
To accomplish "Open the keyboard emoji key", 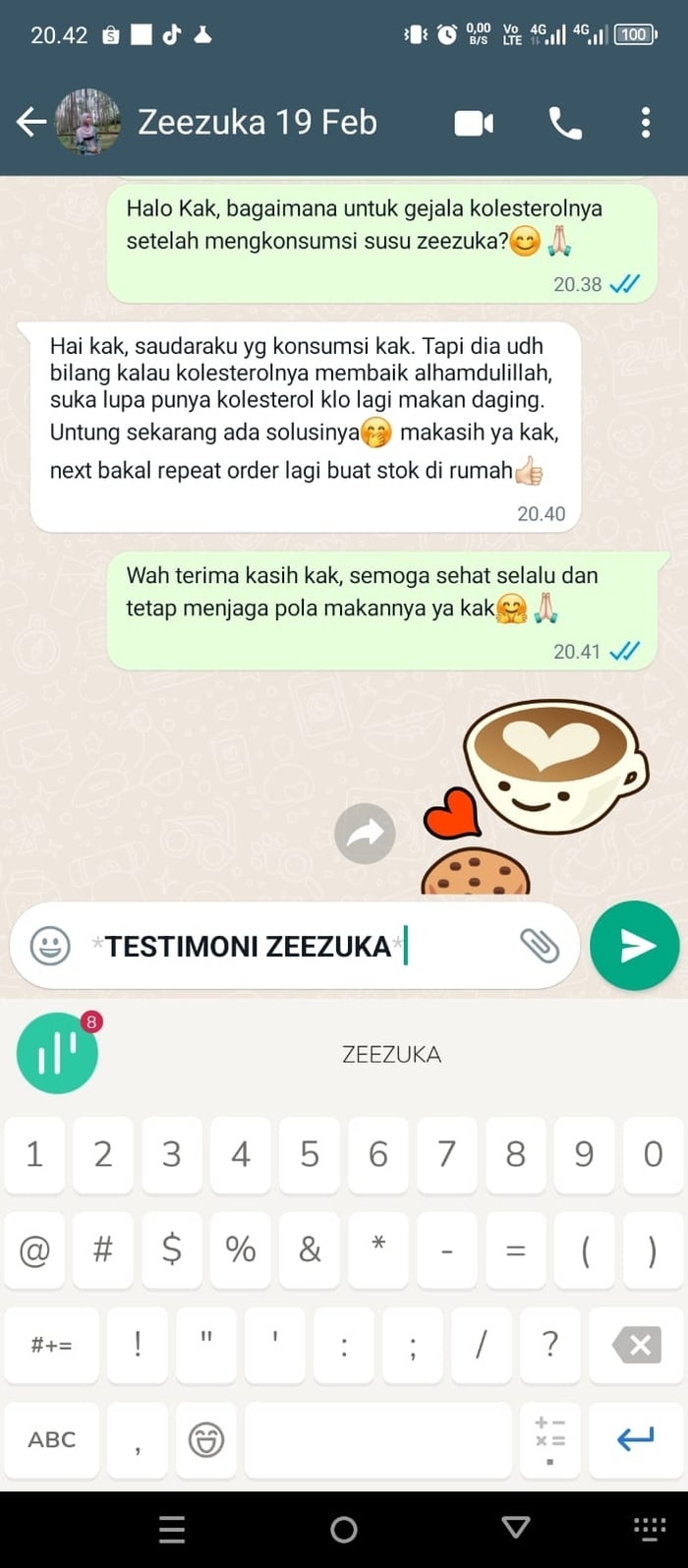I will coord(206,1439).
